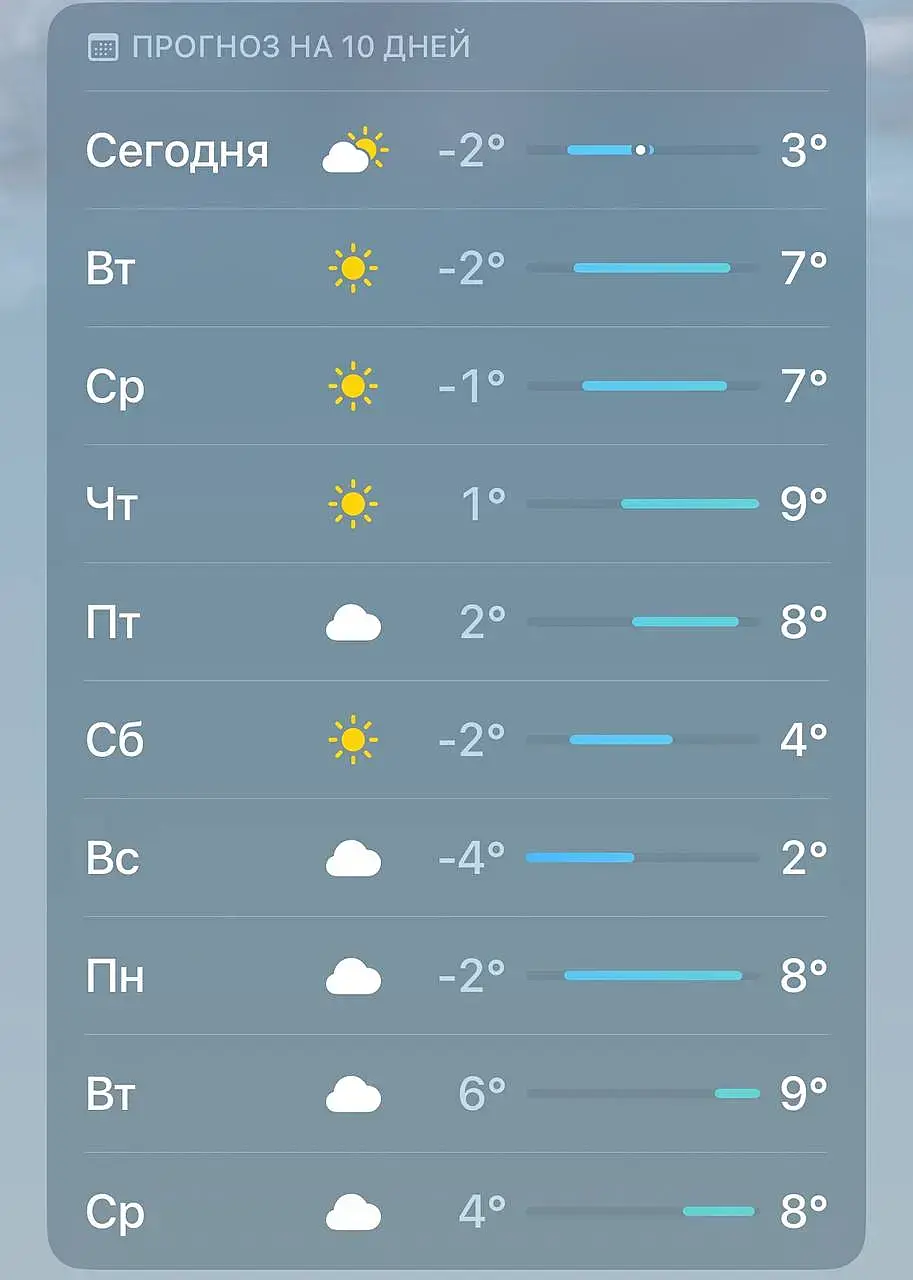Show the Вс forecast details
Screen dimensions: 913x1280
(x=456, y=858)
